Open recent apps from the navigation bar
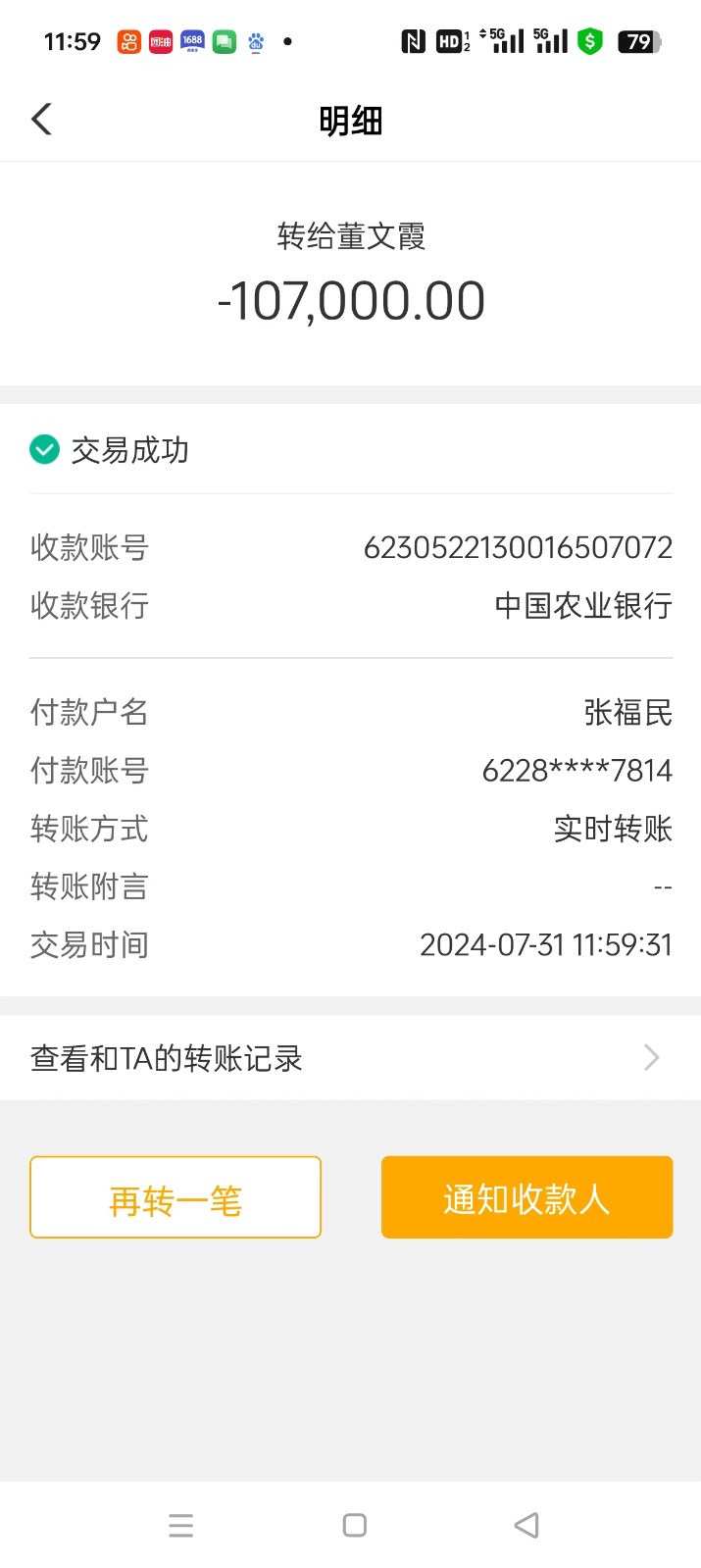 pos(181,1525)
